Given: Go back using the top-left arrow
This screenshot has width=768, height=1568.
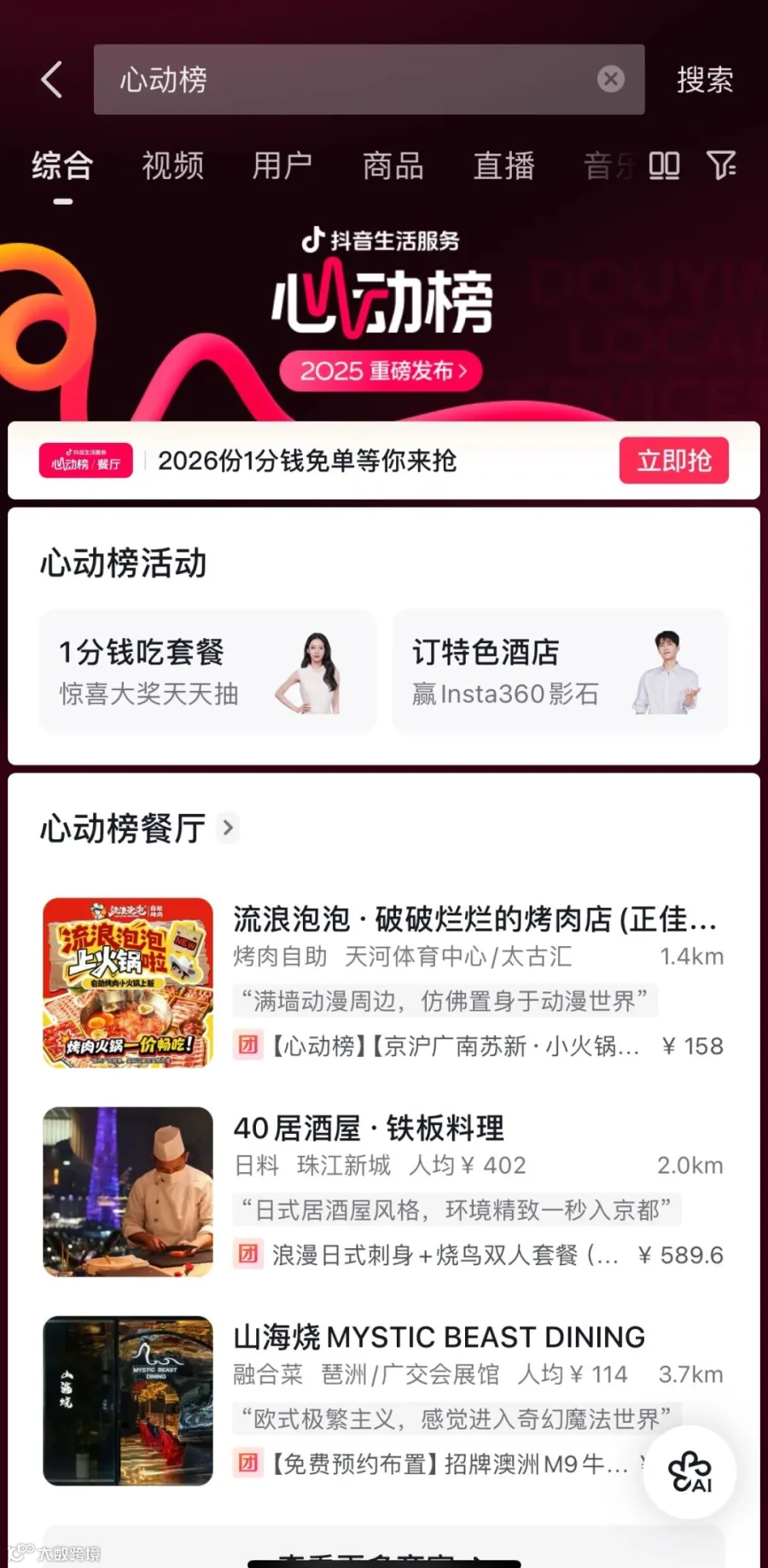Looking at the screenshot, I should [52, 79].
